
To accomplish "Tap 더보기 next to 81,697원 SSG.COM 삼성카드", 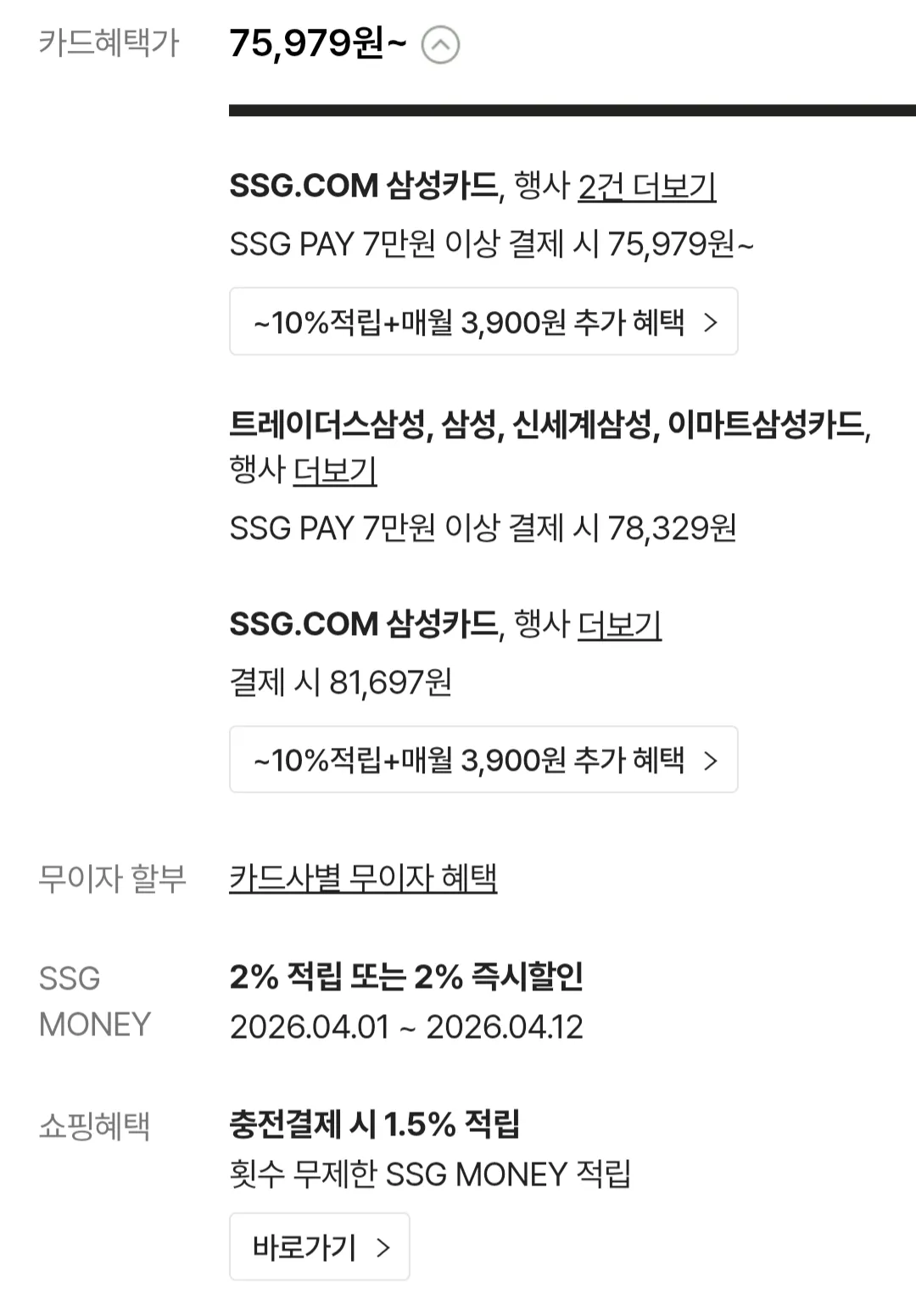I will tap(619, 625).
